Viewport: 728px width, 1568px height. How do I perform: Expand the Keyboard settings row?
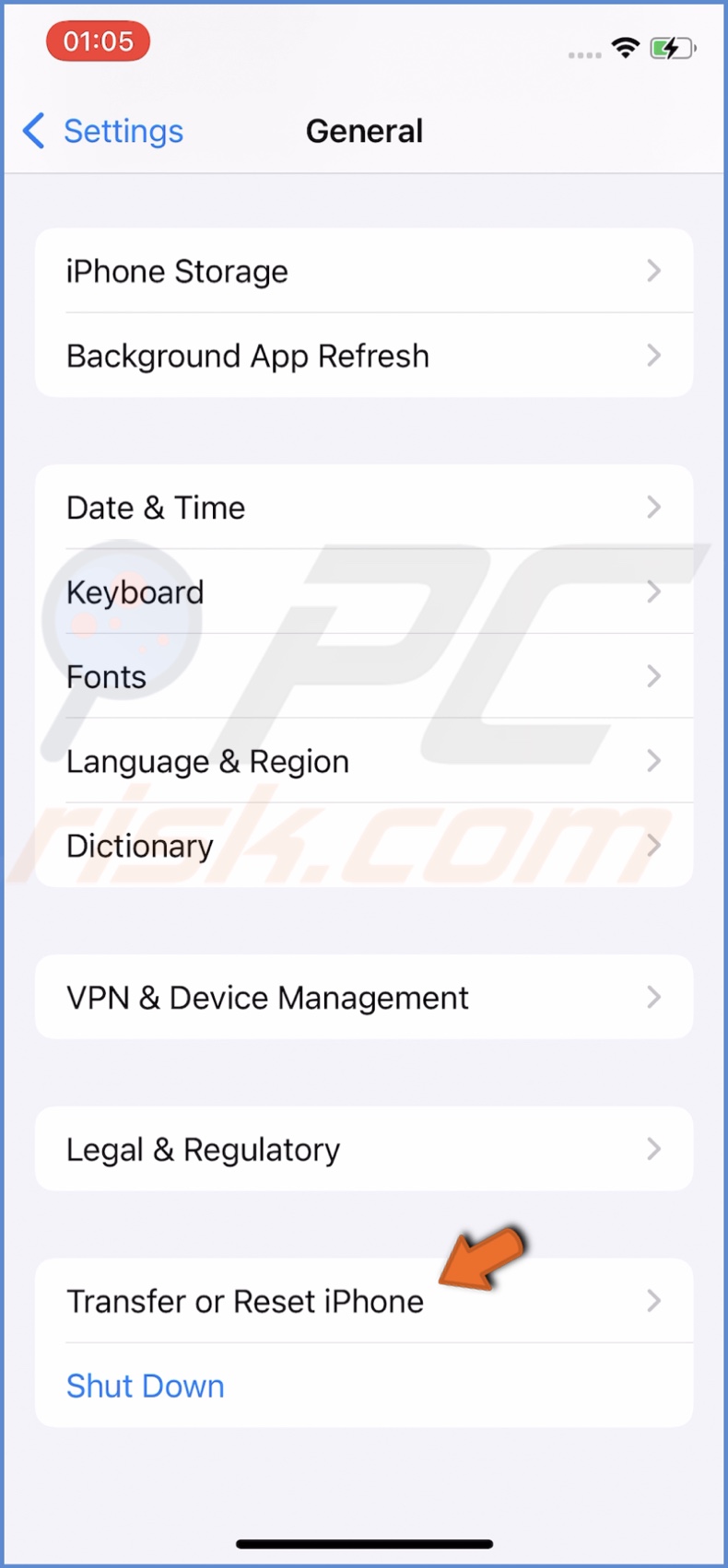(x=364, y=591)
